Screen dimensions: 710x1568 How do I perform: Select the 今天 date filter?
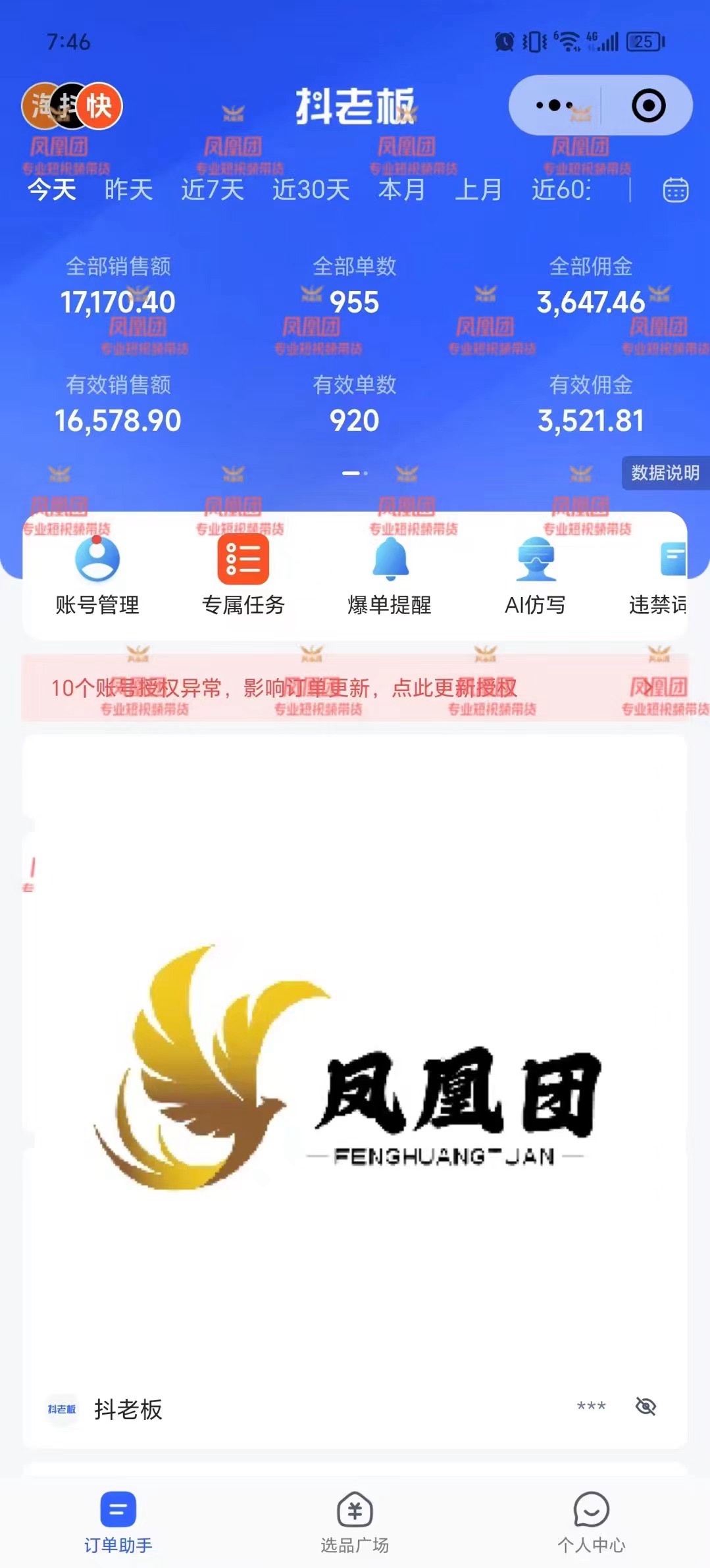point(52,190)
